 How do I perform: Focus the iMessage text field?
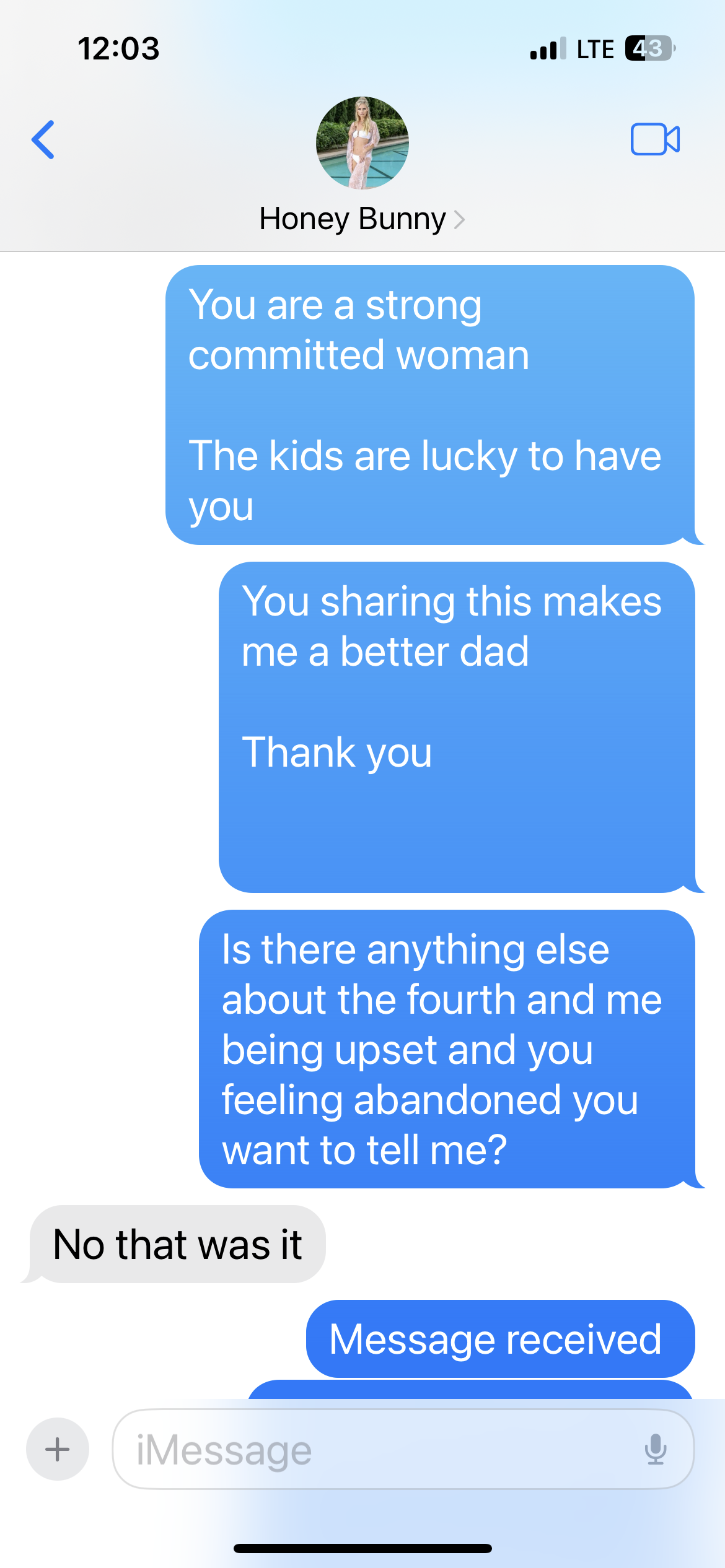(372, 1449)
